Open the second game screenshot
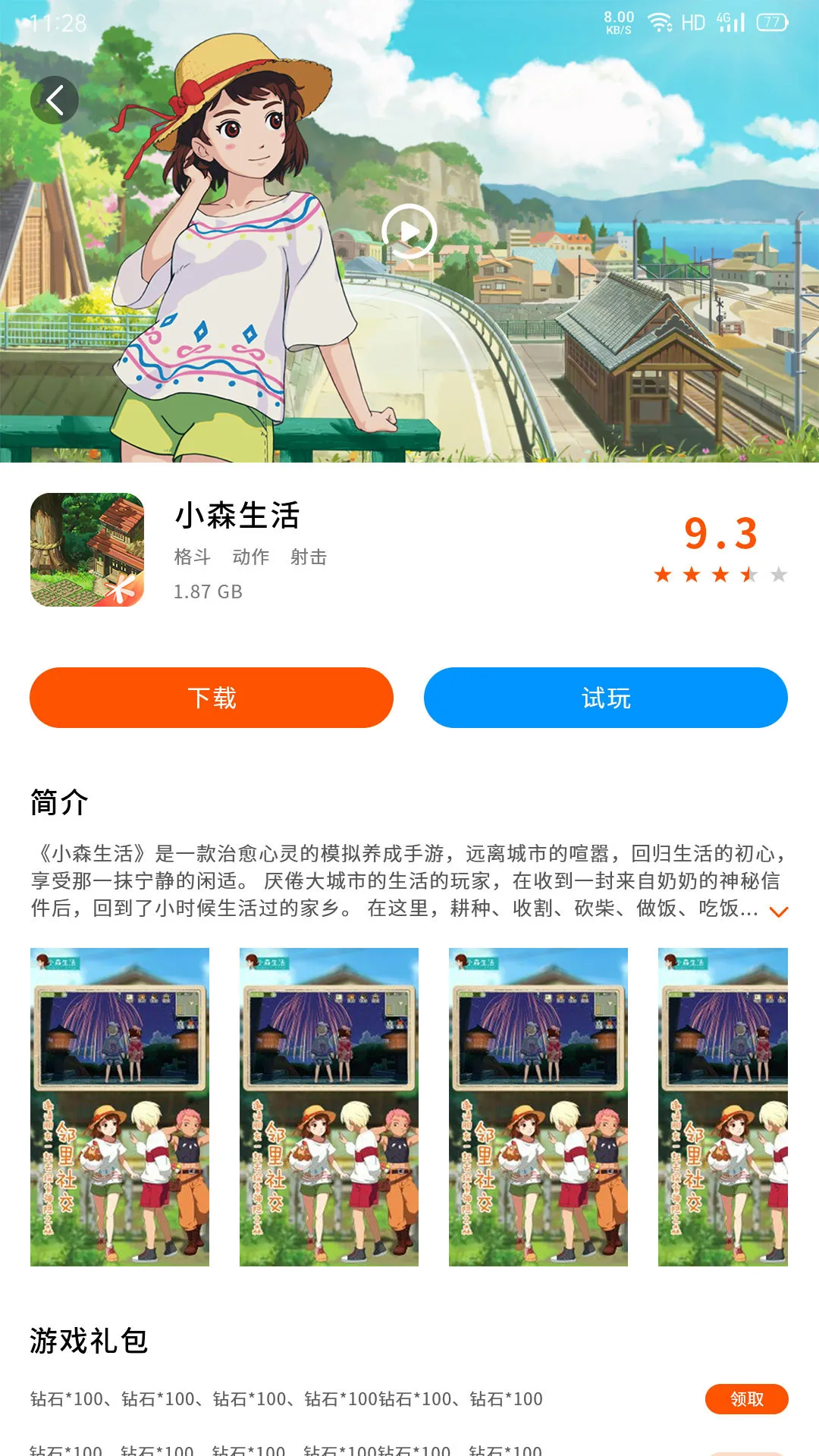Screen dimensions: 819x1456 329,1107
